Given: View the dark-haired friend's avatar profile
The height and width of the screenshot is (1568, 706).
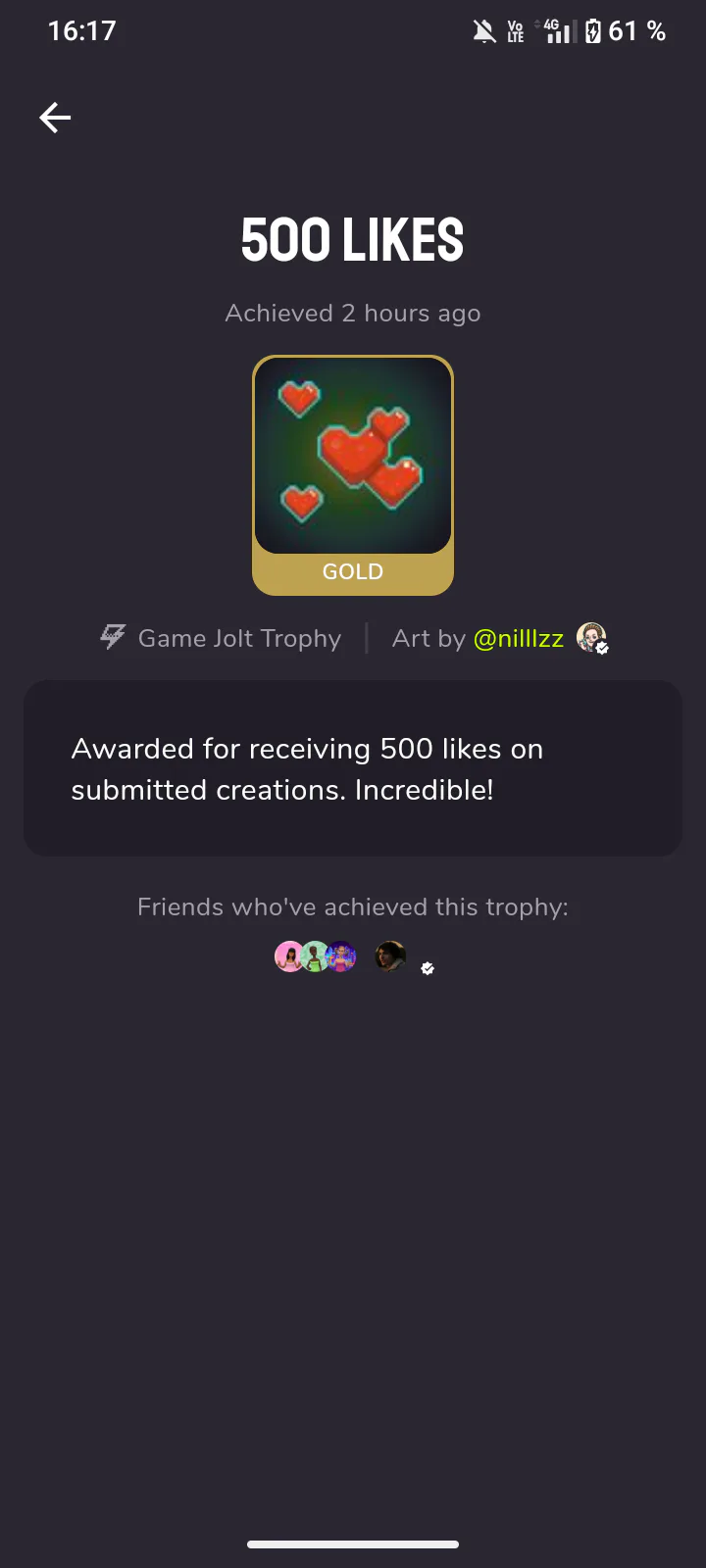Looking at the screenshot, I should [390, 955].
